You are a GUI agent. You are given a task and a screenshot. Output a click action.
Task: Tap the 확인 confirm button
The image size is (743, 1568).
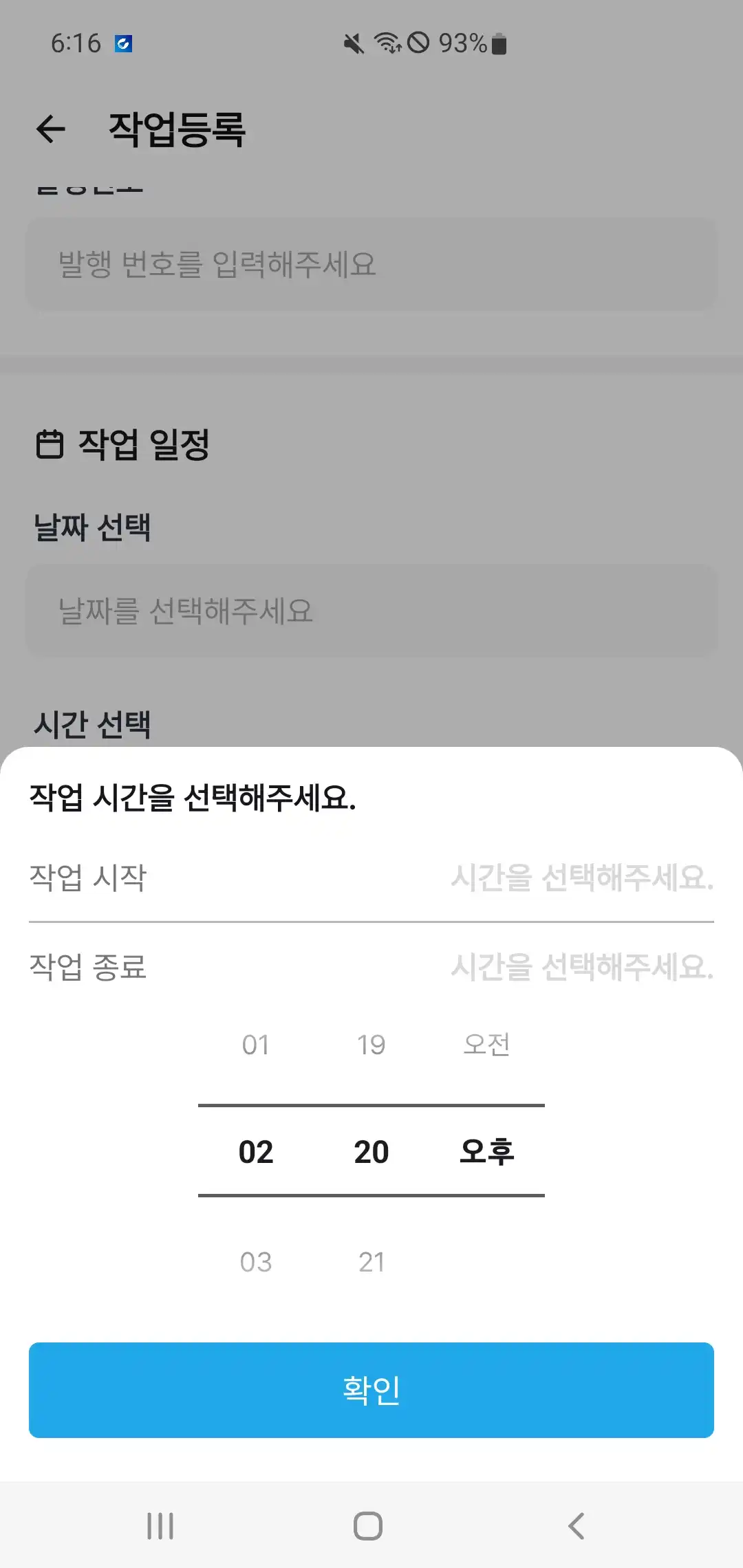[371, 1390]
